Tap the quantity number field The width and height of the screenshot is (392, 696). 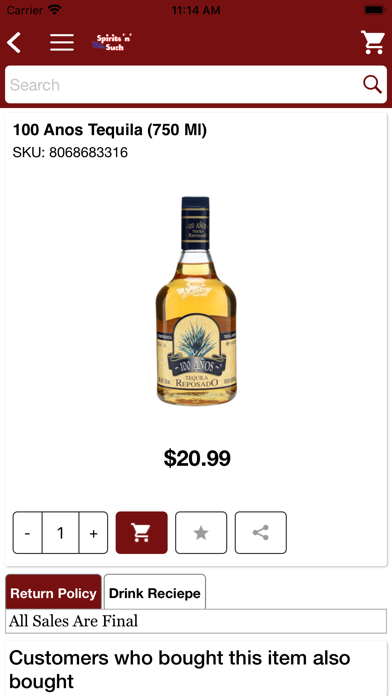(x=60, y=533)
